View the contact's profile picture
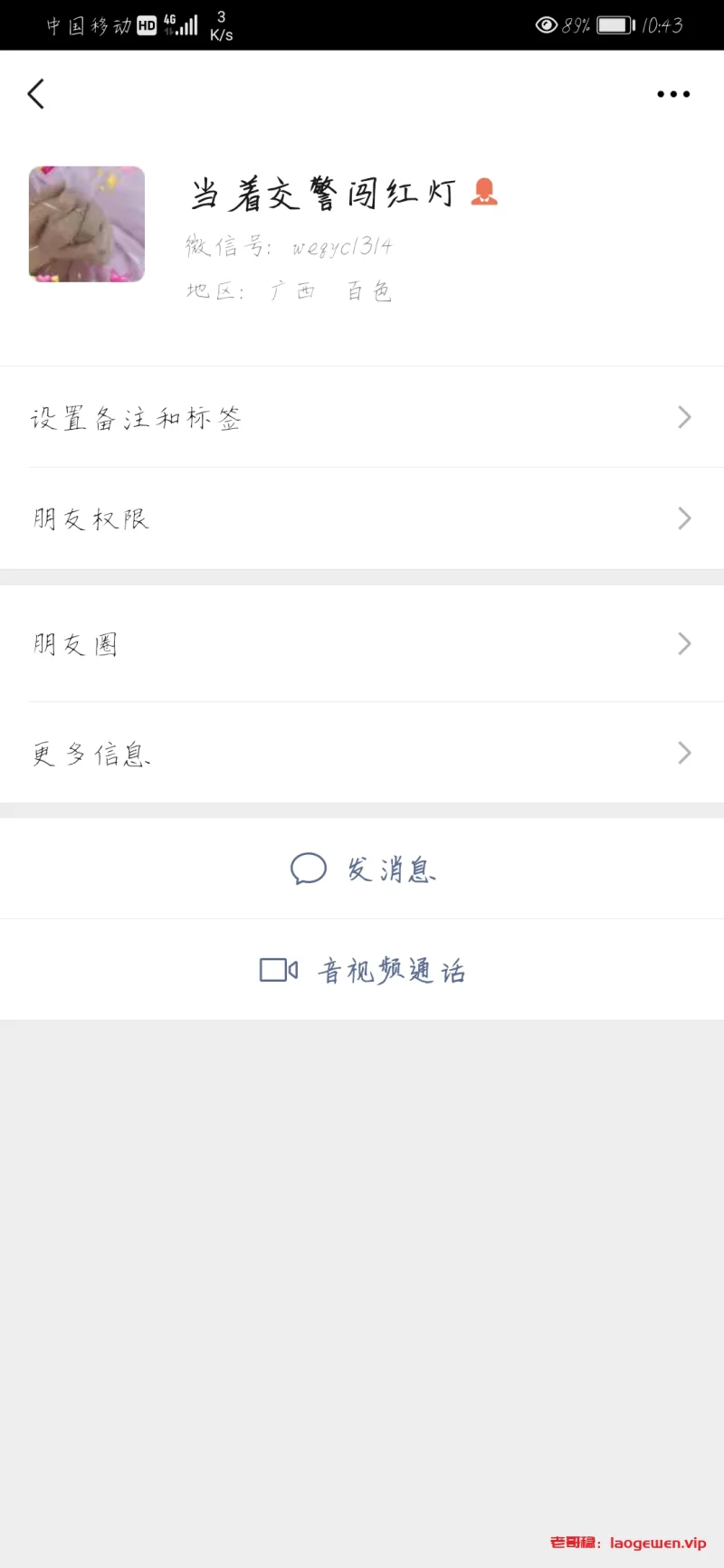This screenshot has height=1568, width=724. [87, 223]
